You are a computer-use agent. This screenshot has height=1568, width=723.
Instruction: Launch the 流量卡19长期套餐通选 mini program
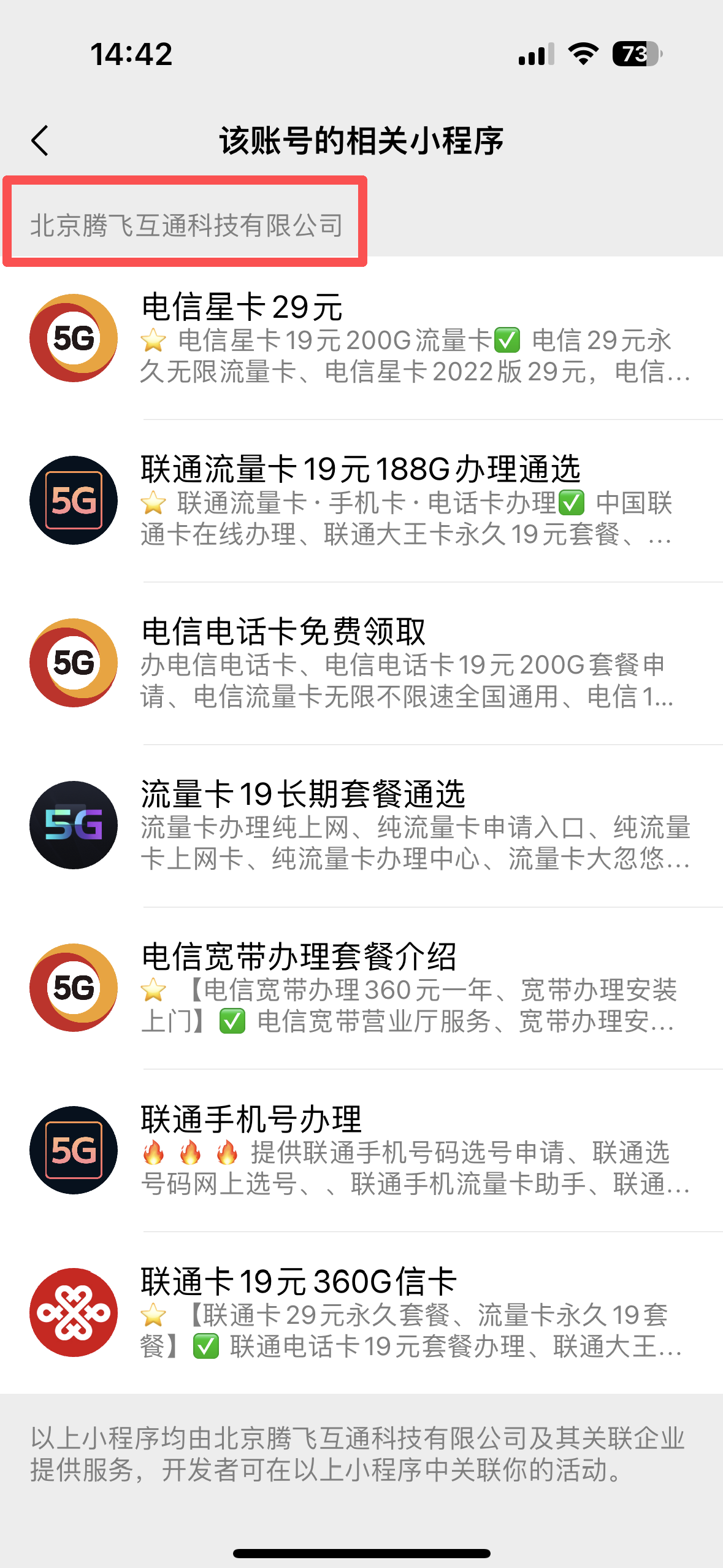tap(362, 826)
